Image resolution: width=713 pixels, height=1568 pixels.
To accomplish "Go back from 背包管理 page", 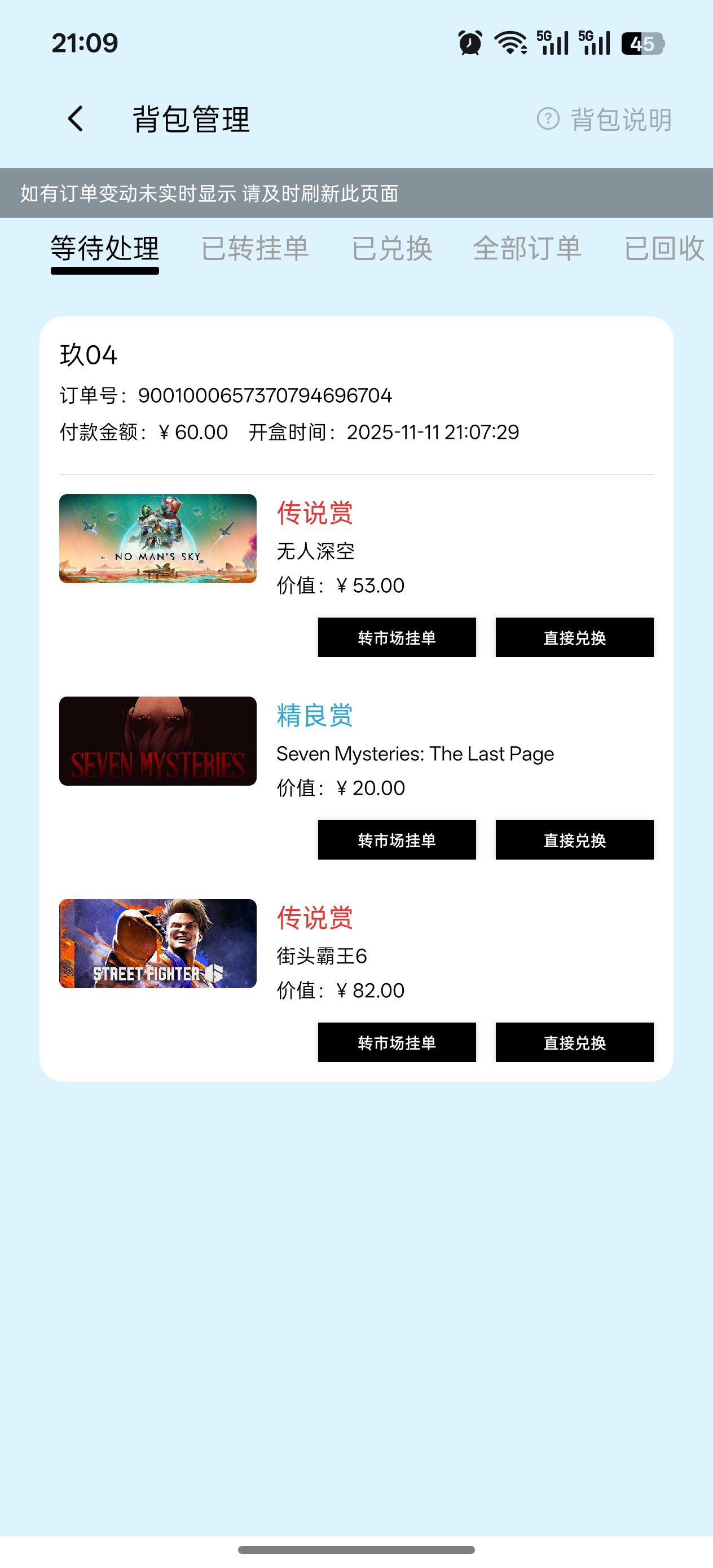I will 76,118.
